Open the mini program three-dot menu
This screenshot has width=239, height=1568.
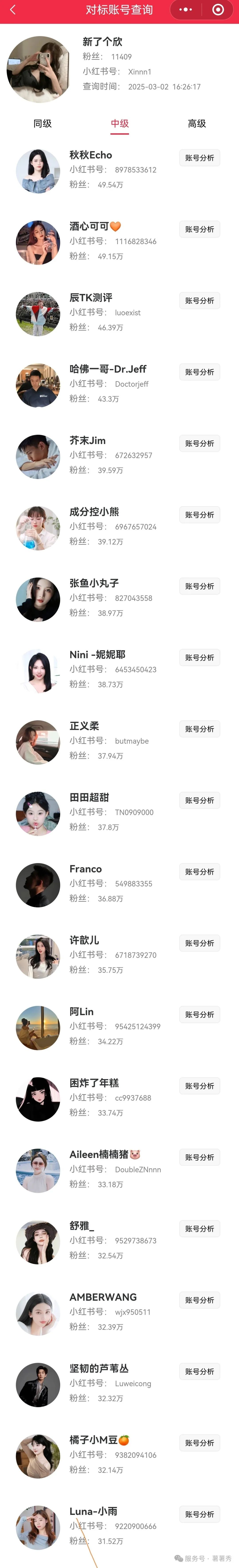pos(185,10)
